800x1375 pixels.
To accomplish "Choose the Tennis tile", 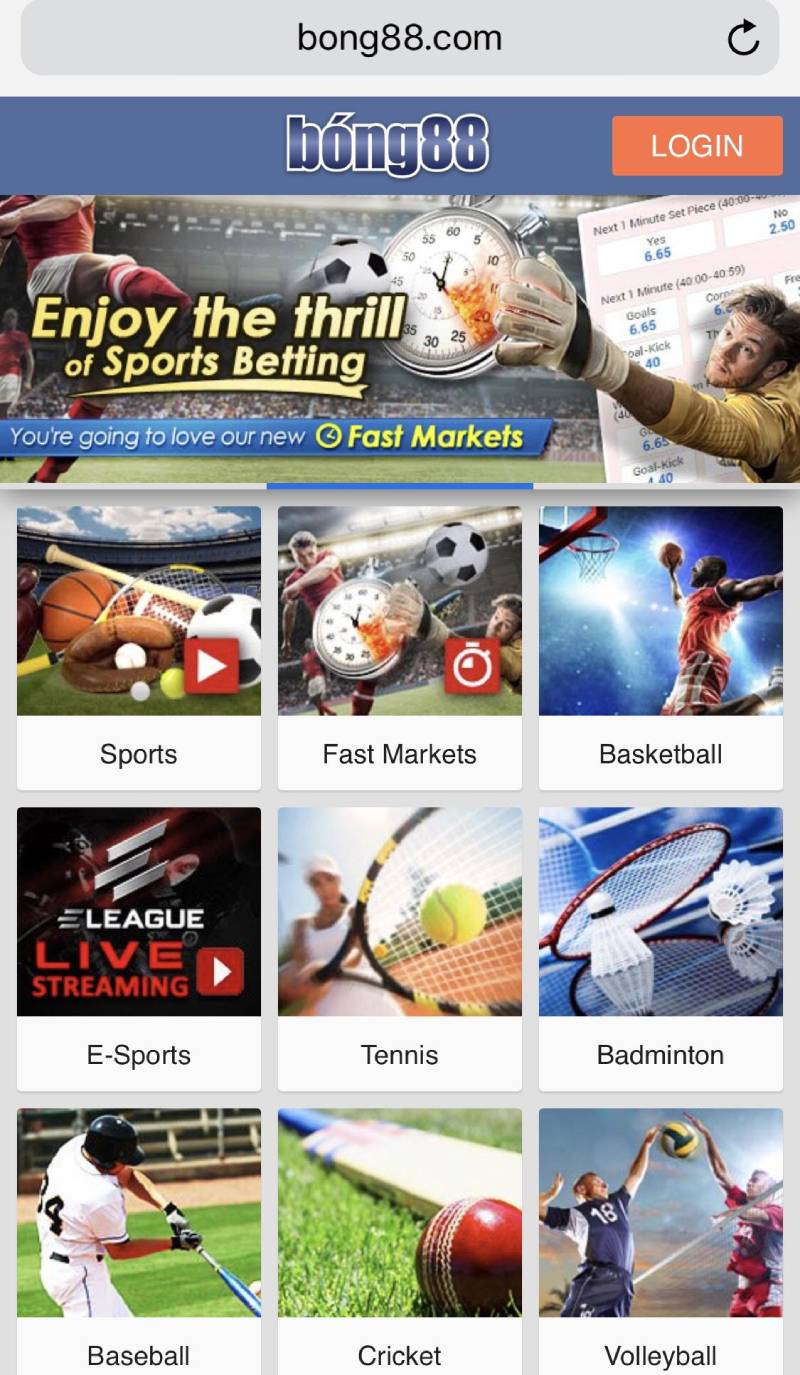I will point(400,948).
